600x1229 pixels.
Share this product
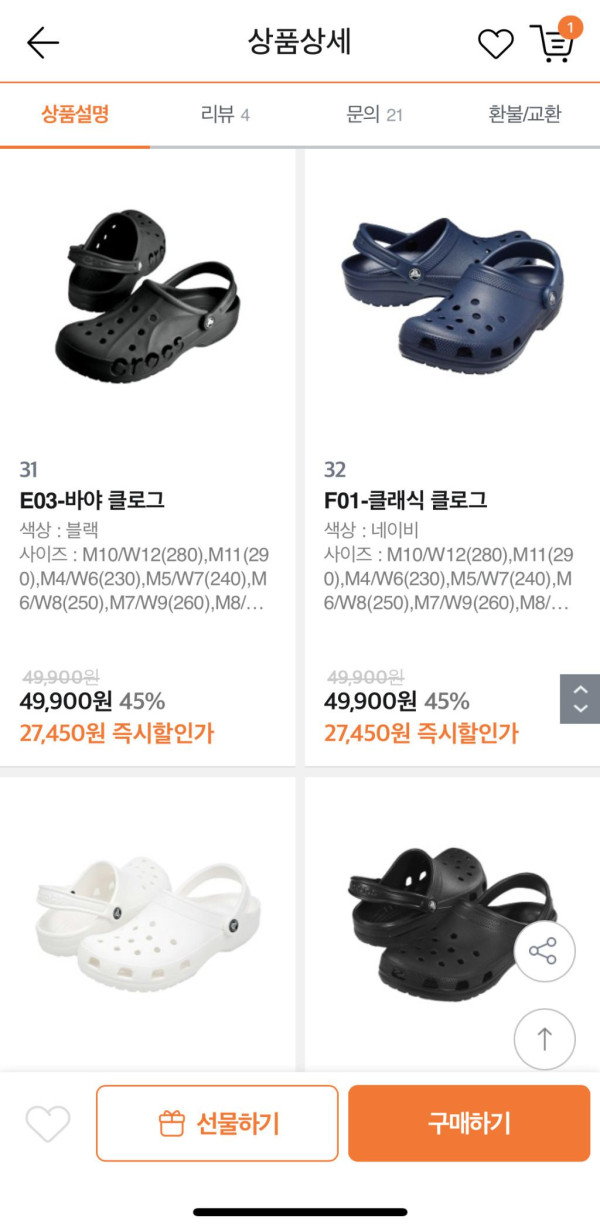pos(544,951)
